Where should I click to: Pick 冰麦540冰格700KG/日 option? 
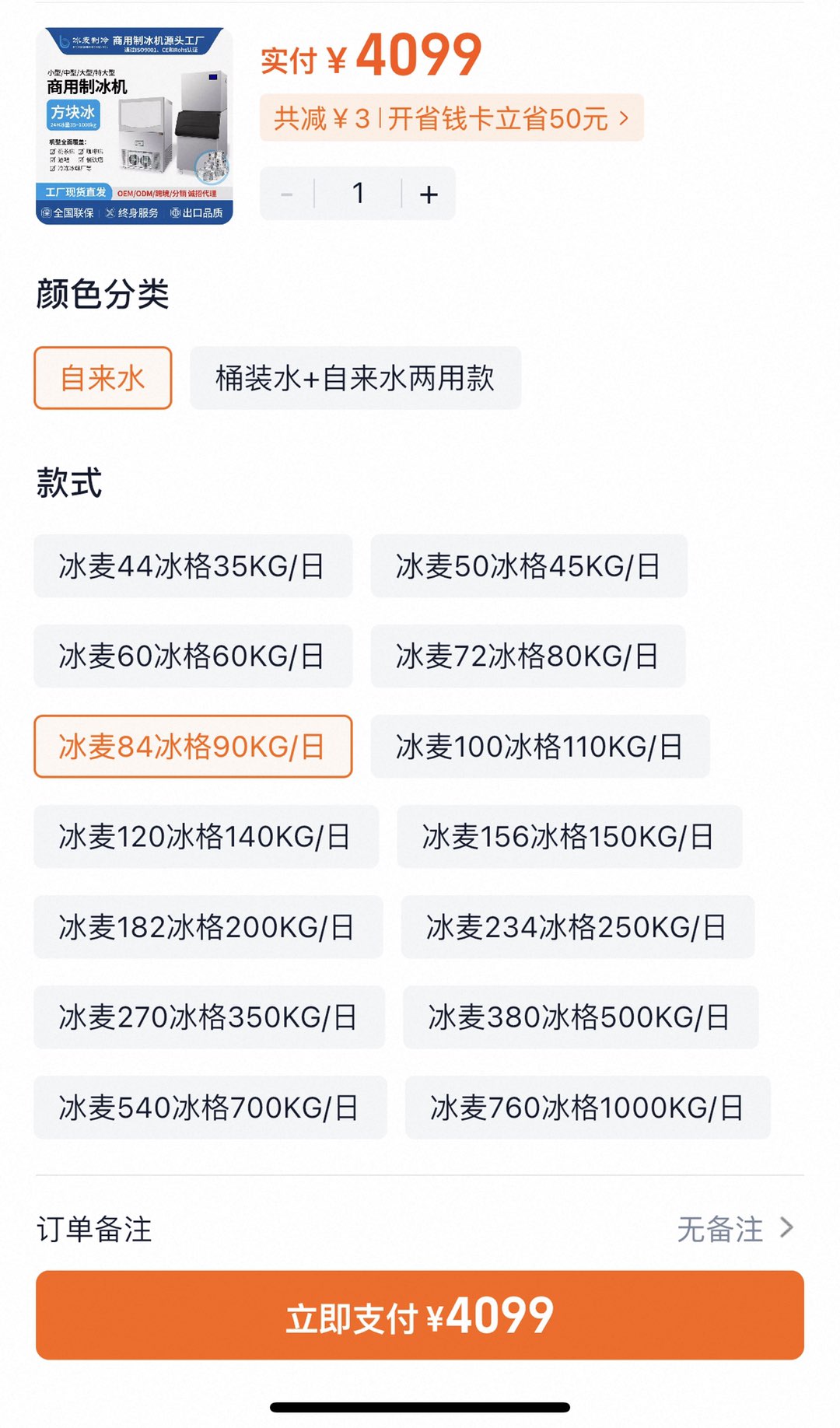(209, 1108)
